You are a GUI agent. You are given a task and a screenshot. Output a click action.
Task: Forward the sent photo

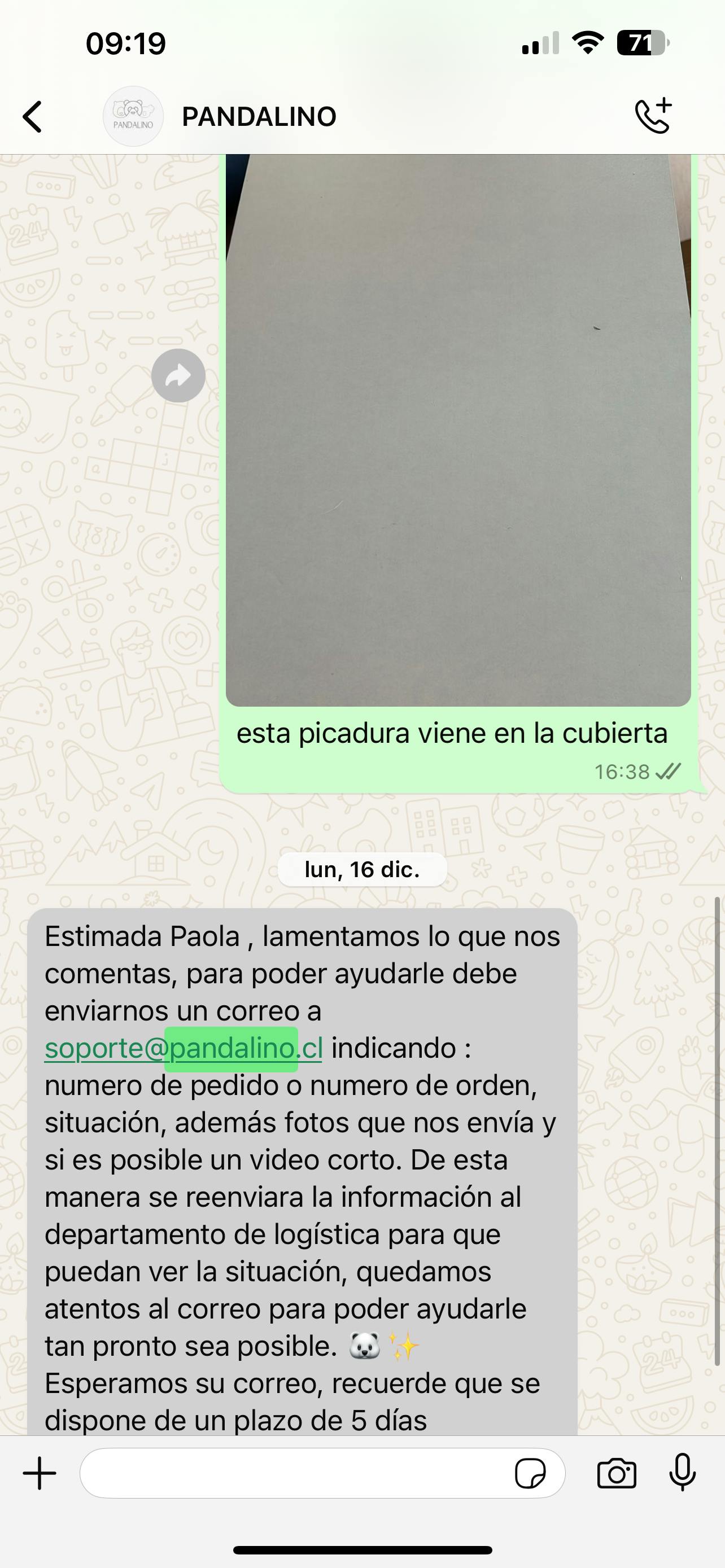178,375
